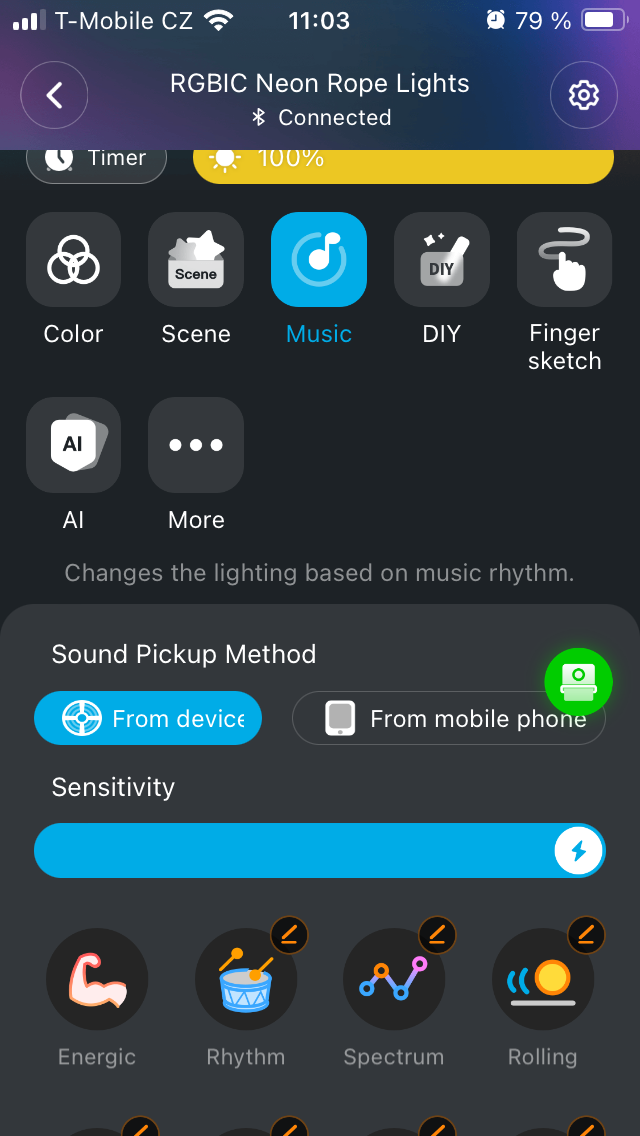Choose From device sound pickup
This screenshot has height=1136, width=640.
tap(148, 718)
